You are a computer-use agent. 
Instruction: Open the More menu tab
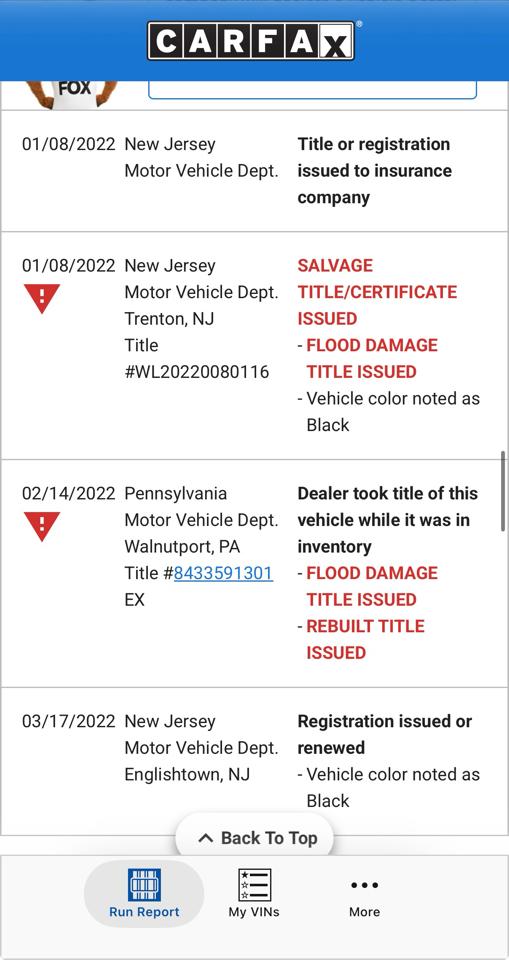coord(364,898)
